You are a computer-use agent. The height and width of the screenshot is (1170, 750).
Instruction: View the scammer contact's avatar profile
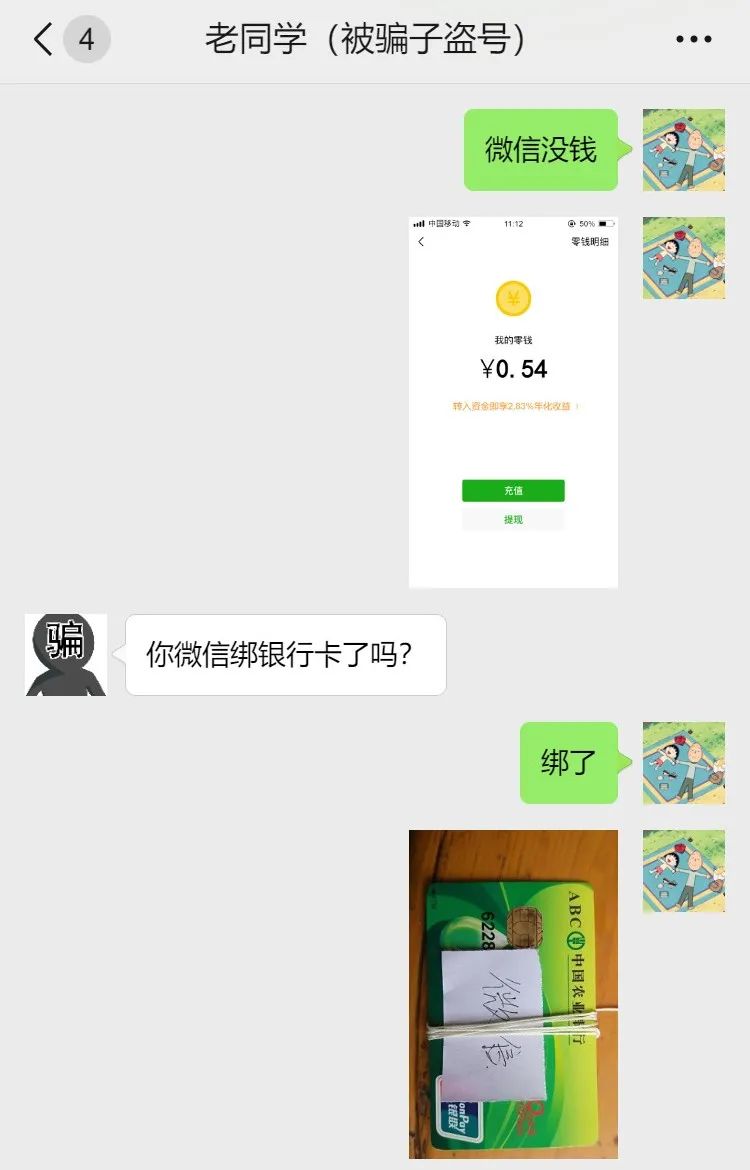(x=66, y=655)
